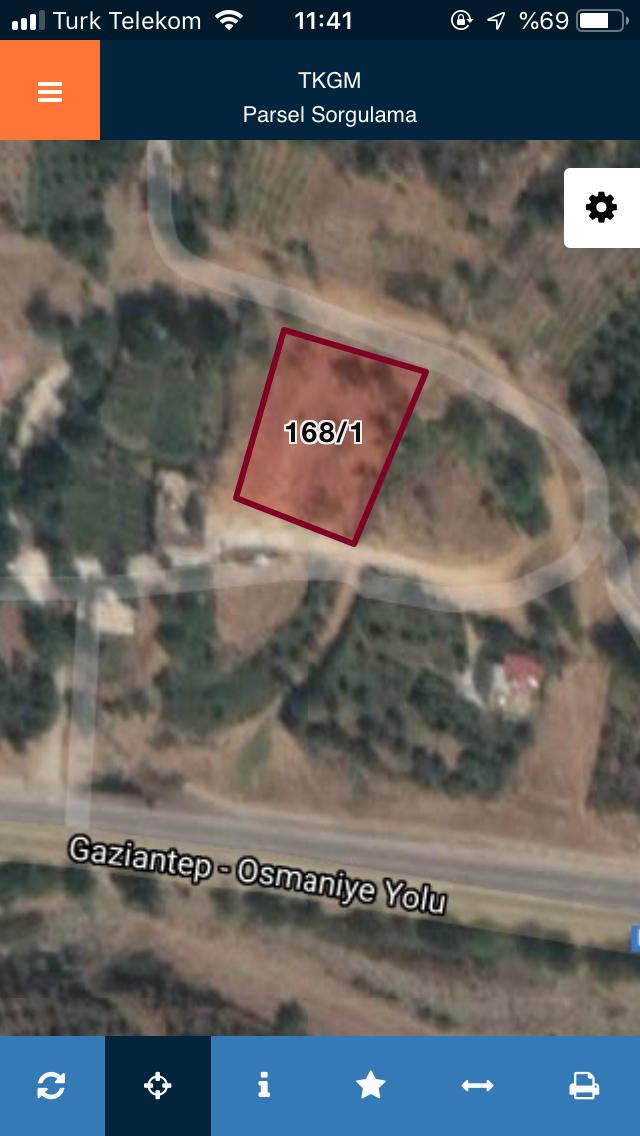Open the hamburger menu
Screen dimensions: 640x1136
50,91
